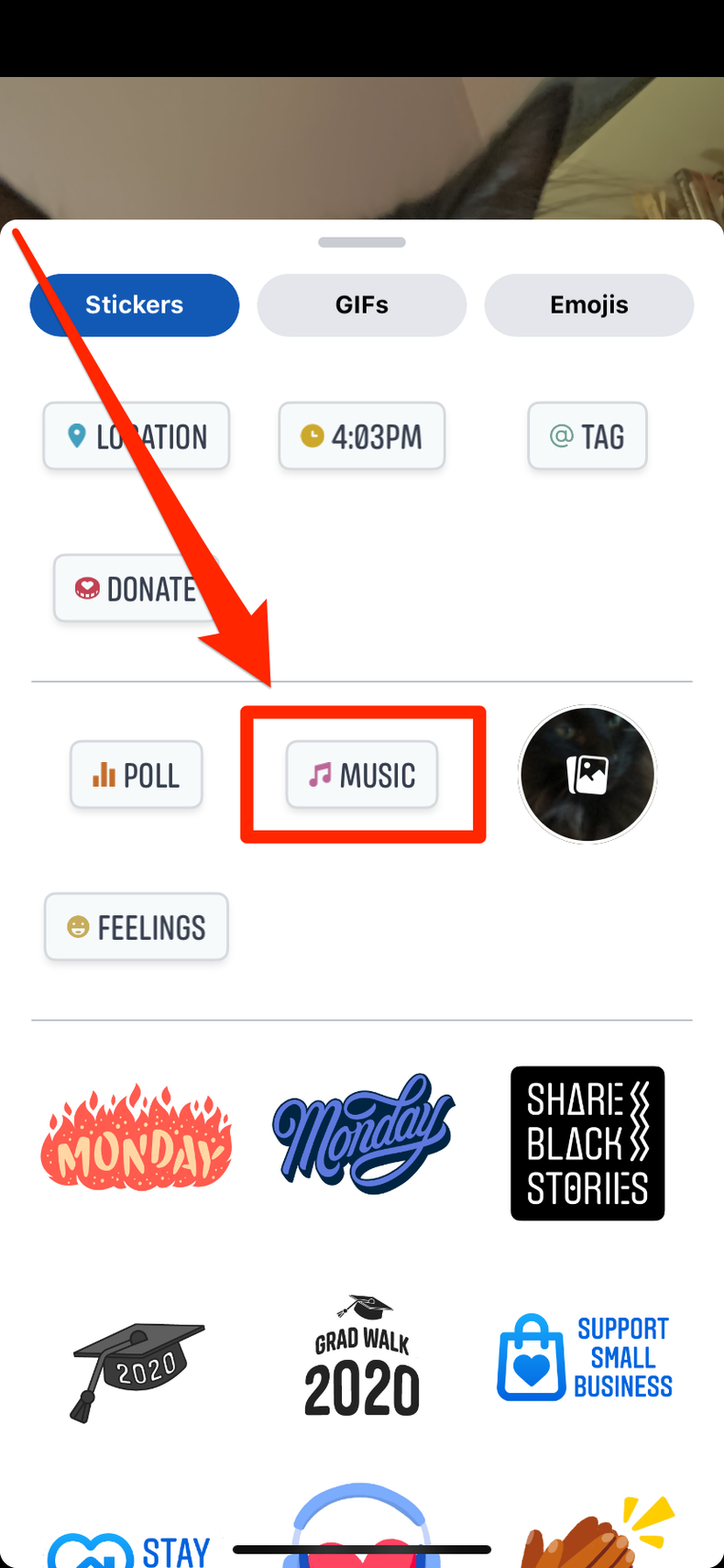
Task: Insert the 4:03PM time sticker
Action: point(361,436)
